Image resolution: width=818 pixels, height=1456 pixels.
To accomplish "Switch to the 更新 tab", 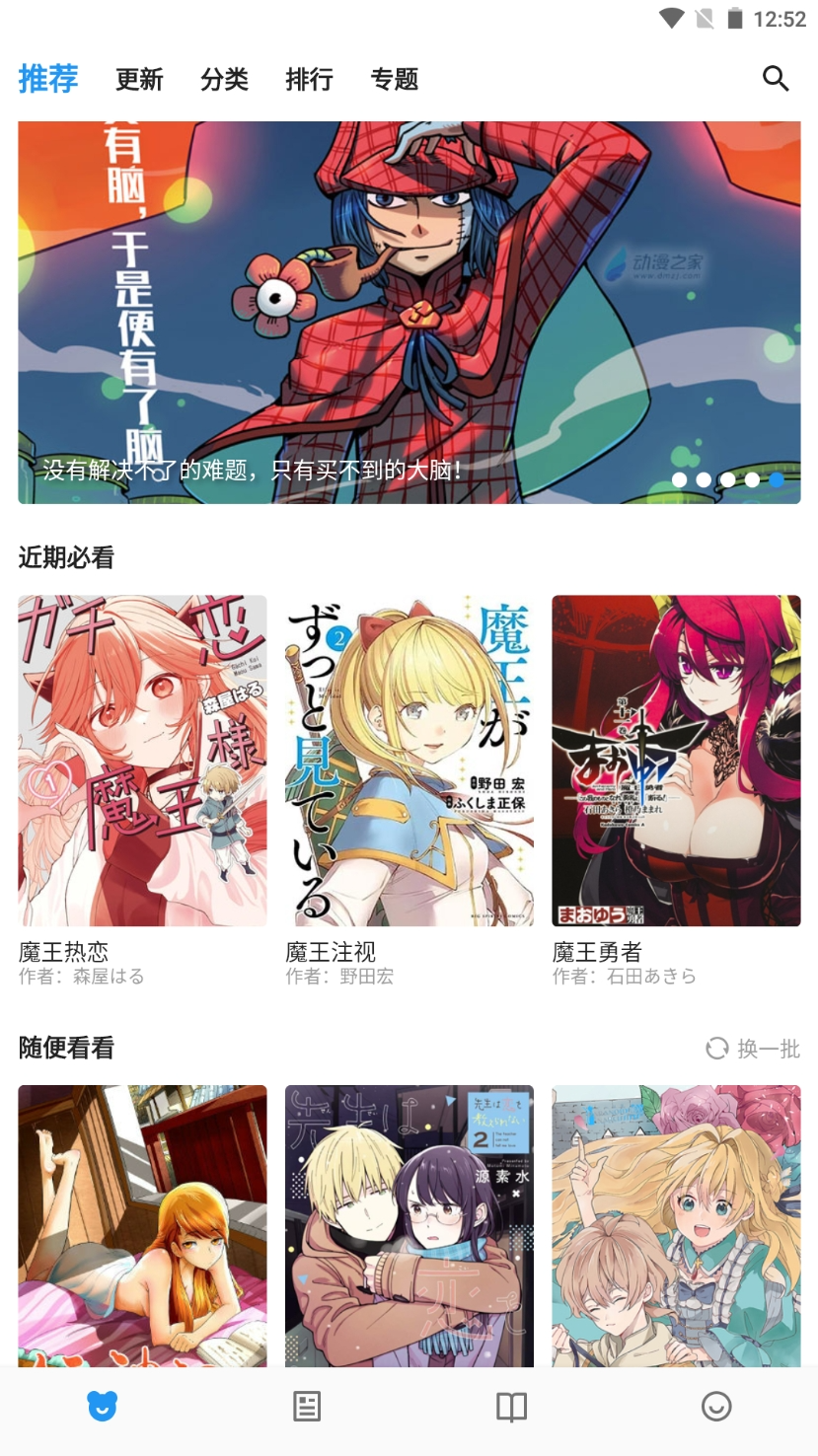I will click(x=139, y=80).
